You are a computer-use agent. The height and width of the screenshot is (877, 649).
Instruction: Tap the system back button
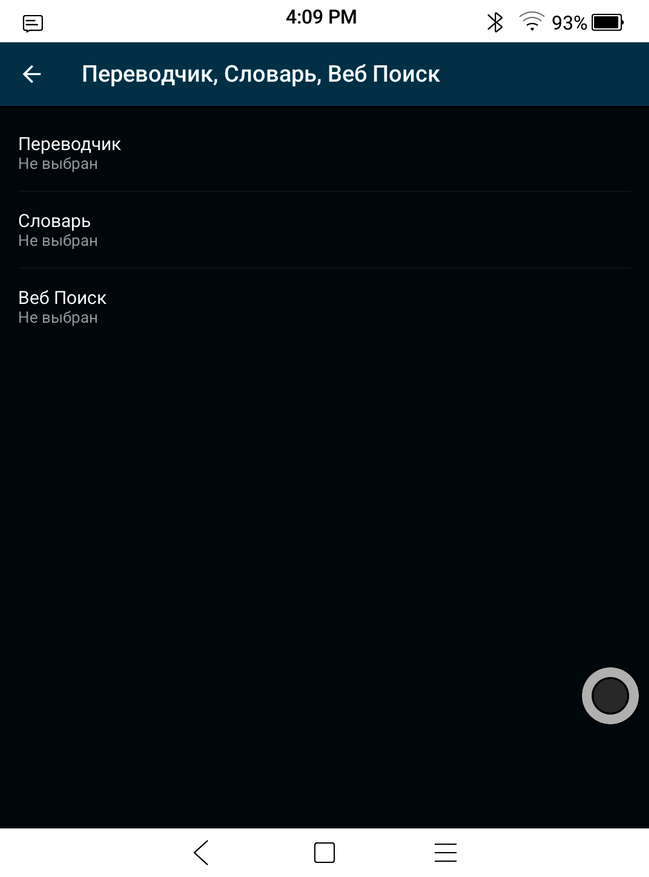[201, 852]
